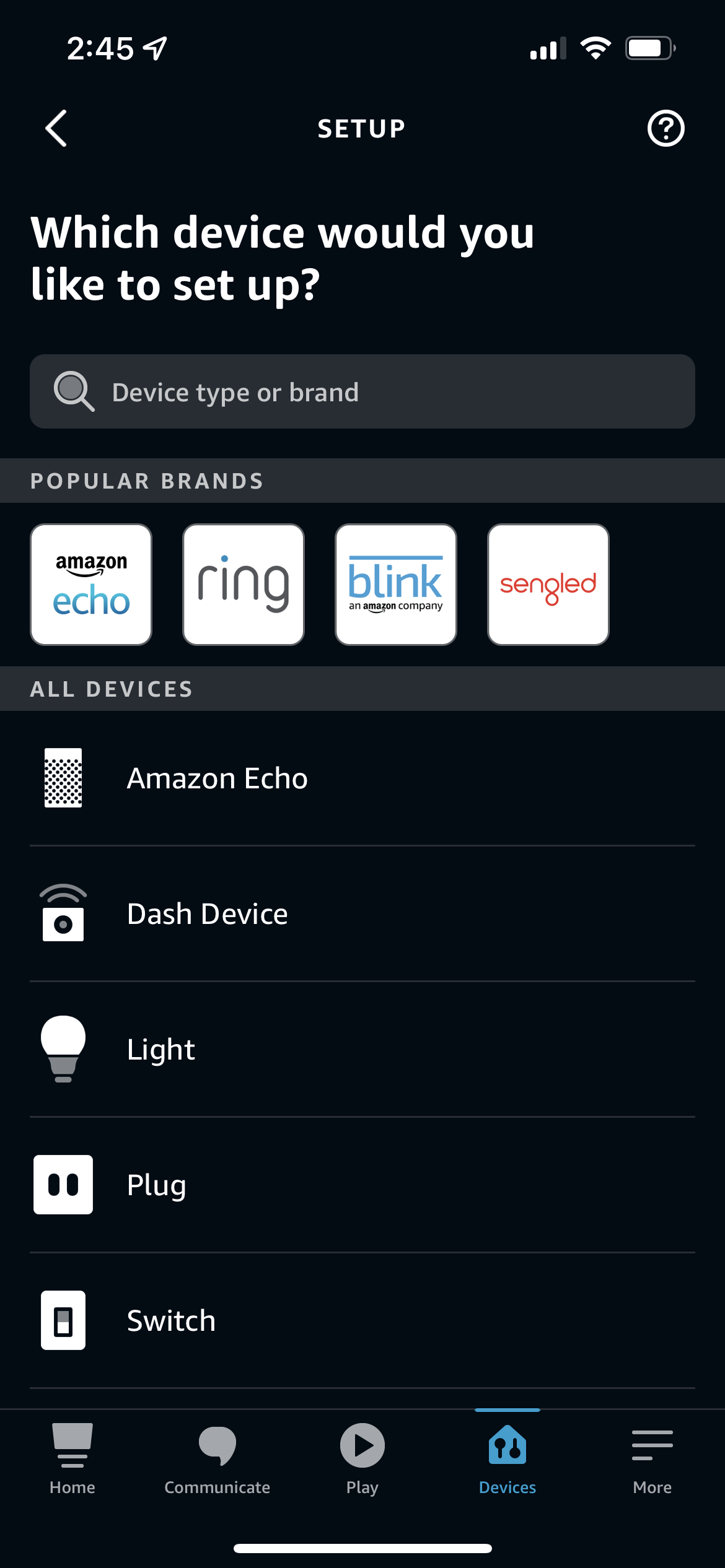
Task: Open Amazon Echo in All Devices list
Action: pos(362,778)
